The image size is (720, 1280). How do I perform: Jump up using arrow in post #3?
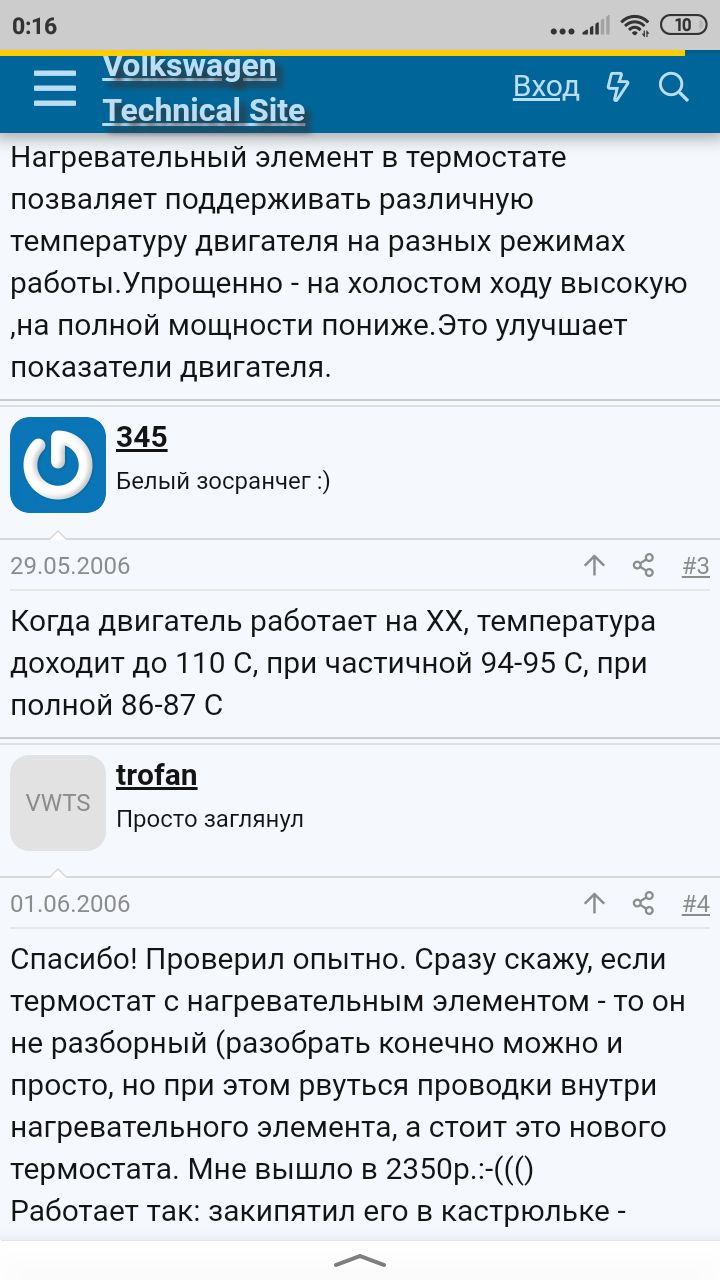pos(594,565)
